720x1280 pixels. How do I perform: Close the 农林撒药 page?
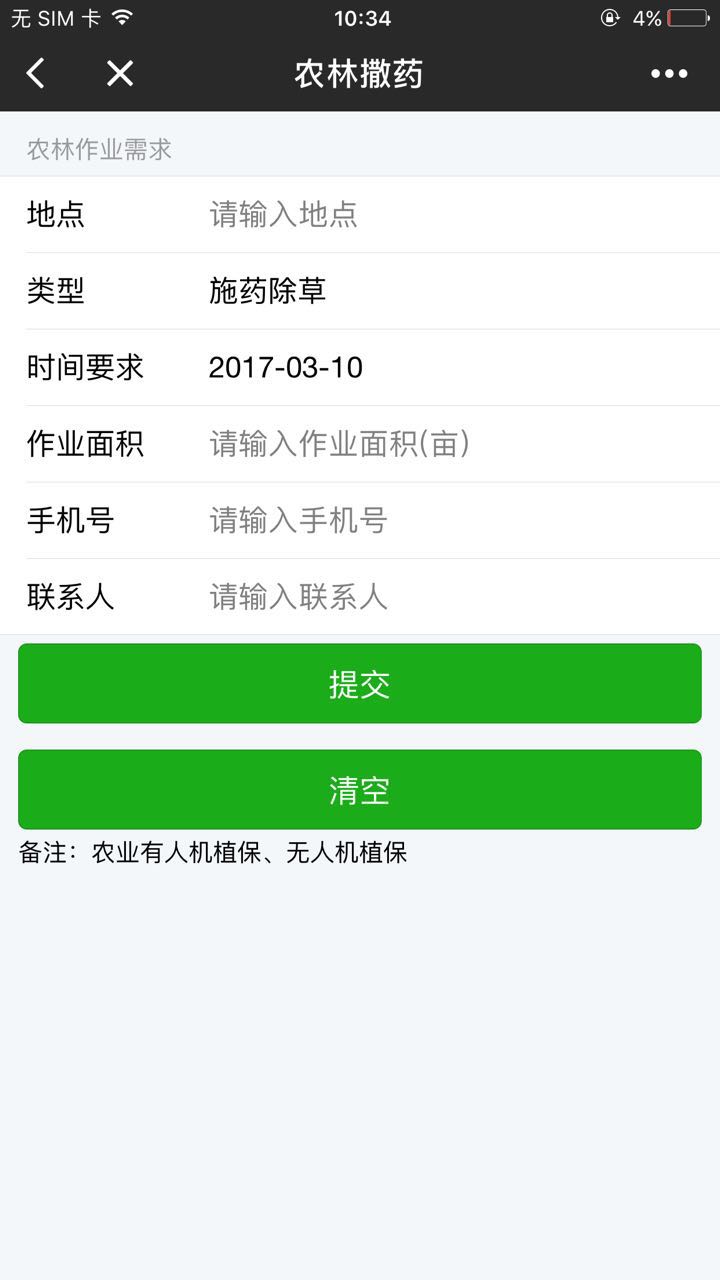click(x=120, y=73)
